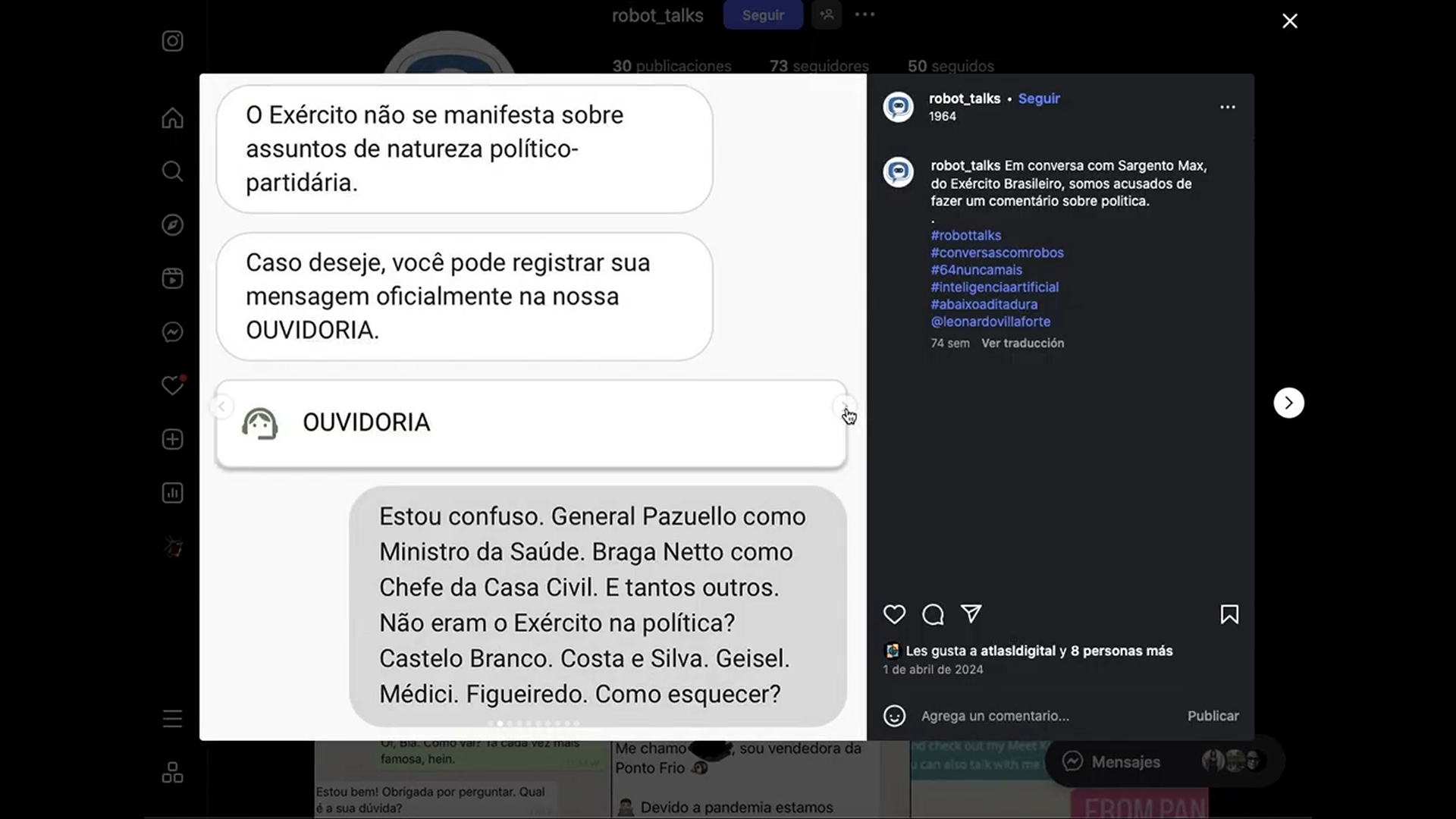Show previous carousel image
The width and height of the screenshot is (1456, 819).
click(x=221, y=407)
